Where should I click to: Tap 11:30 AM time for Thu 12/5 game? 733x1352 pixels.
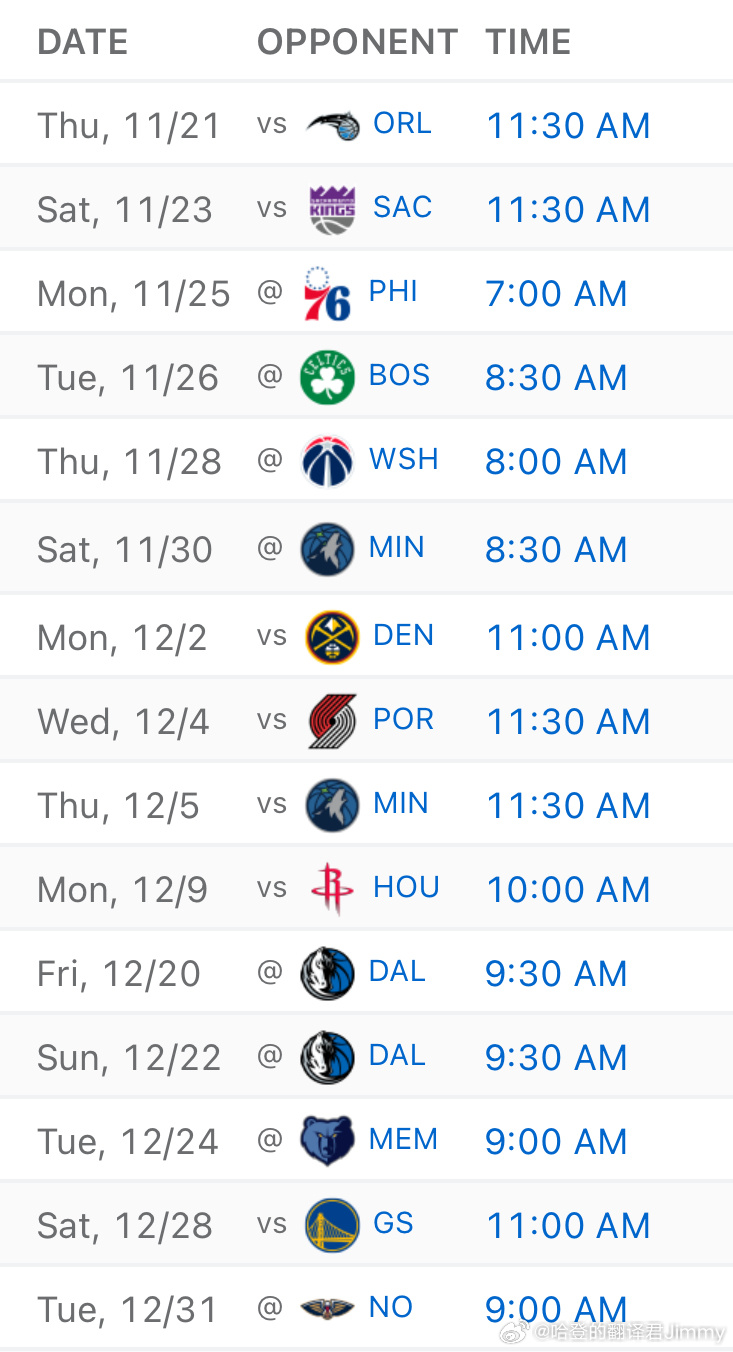click(568, 805)
